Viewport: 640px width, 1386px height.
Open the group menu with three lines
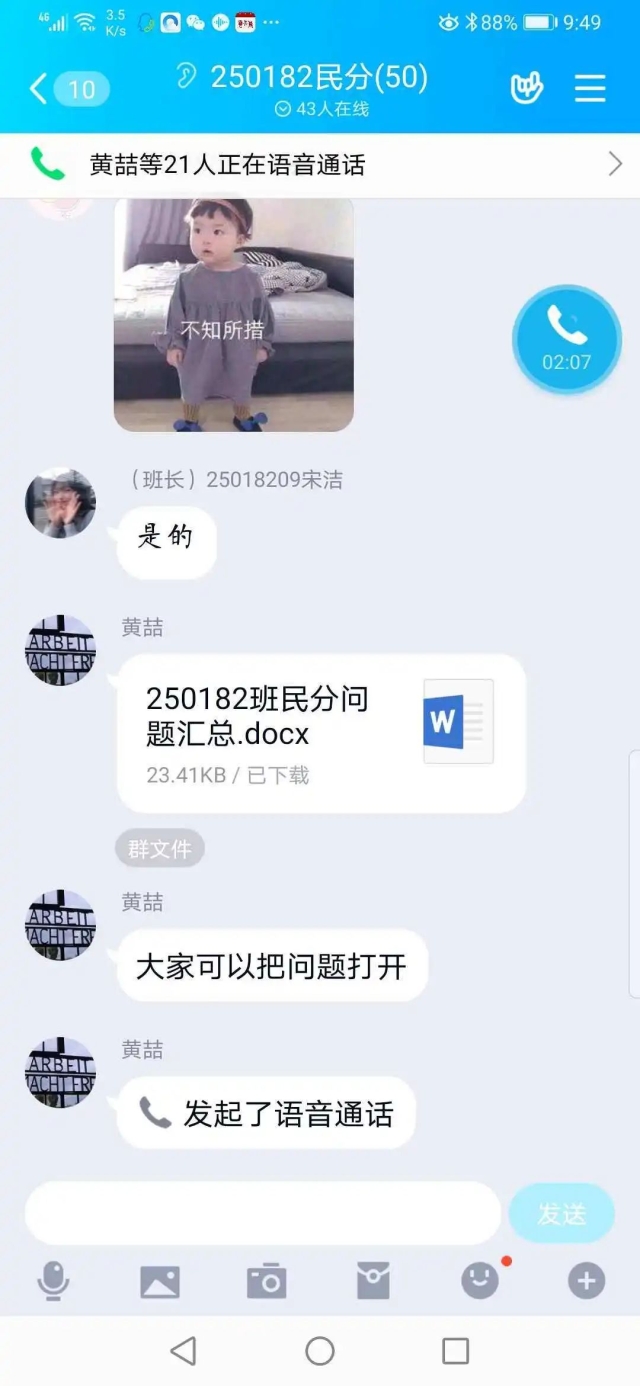tap(590, 89)
